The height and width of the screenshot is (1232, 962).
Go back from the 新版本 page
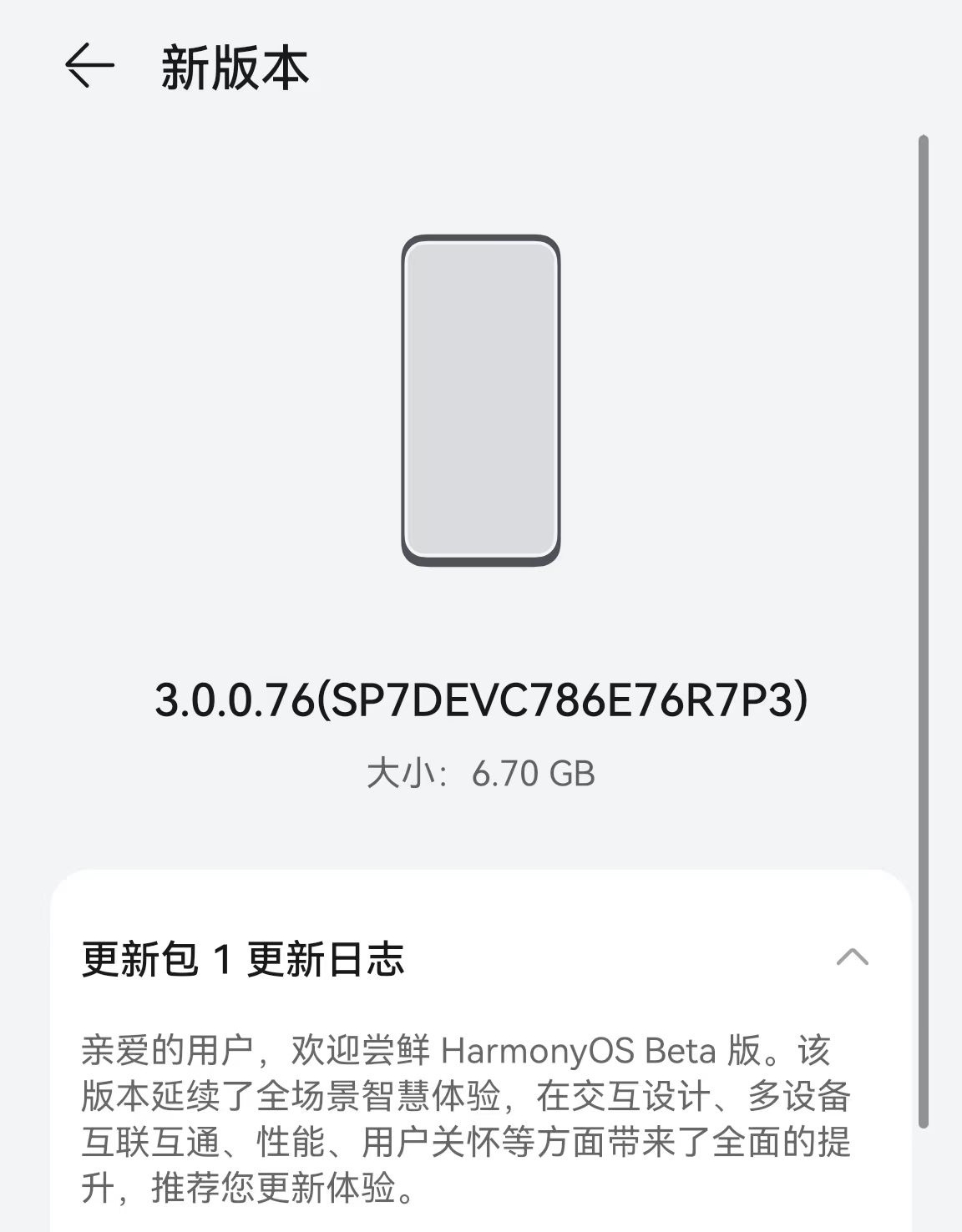[89, 66]
